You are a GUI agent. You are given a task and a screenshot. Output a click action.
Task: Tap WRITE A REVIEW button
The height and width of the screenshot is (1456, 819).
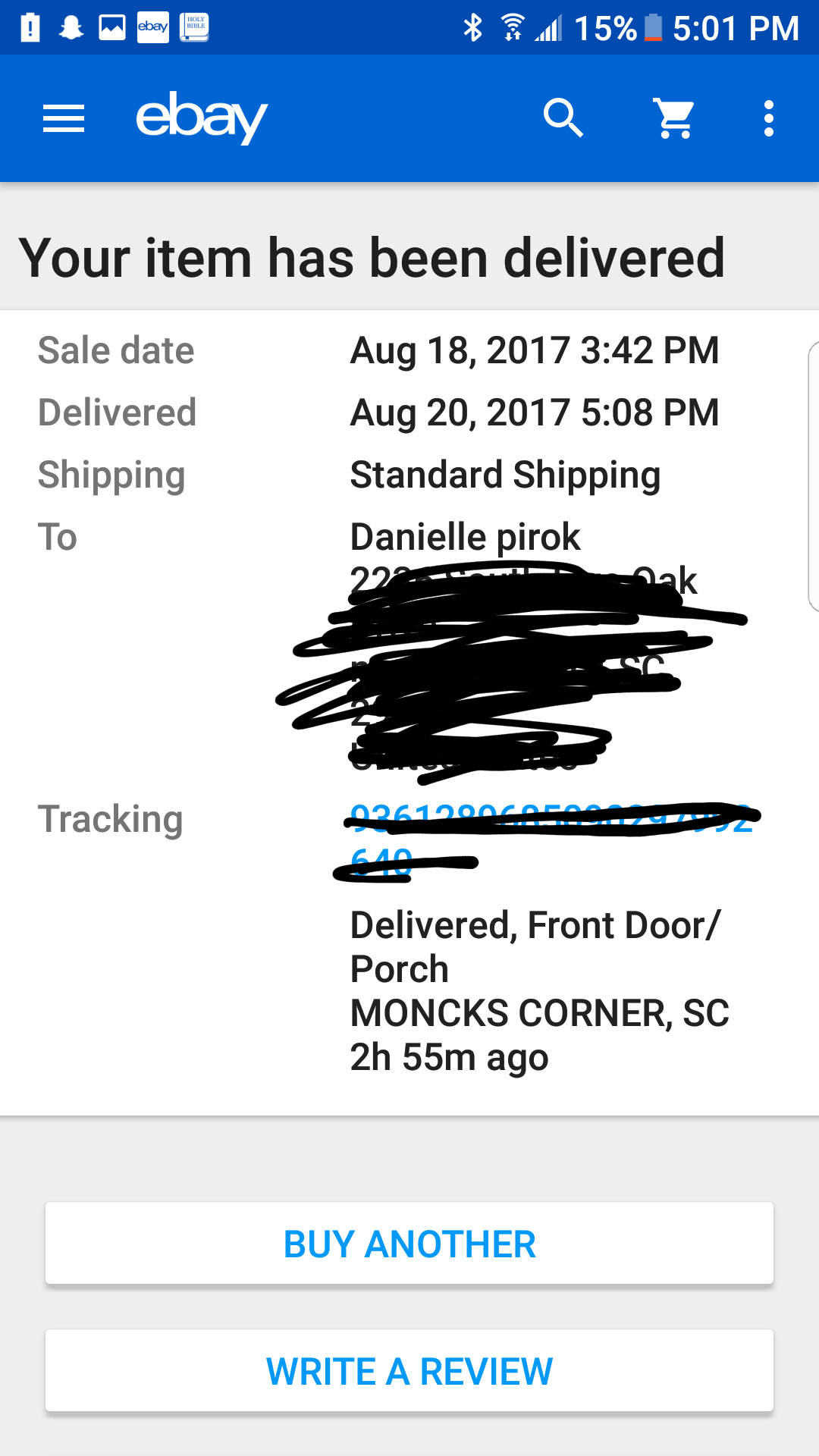coord(409,1371)
